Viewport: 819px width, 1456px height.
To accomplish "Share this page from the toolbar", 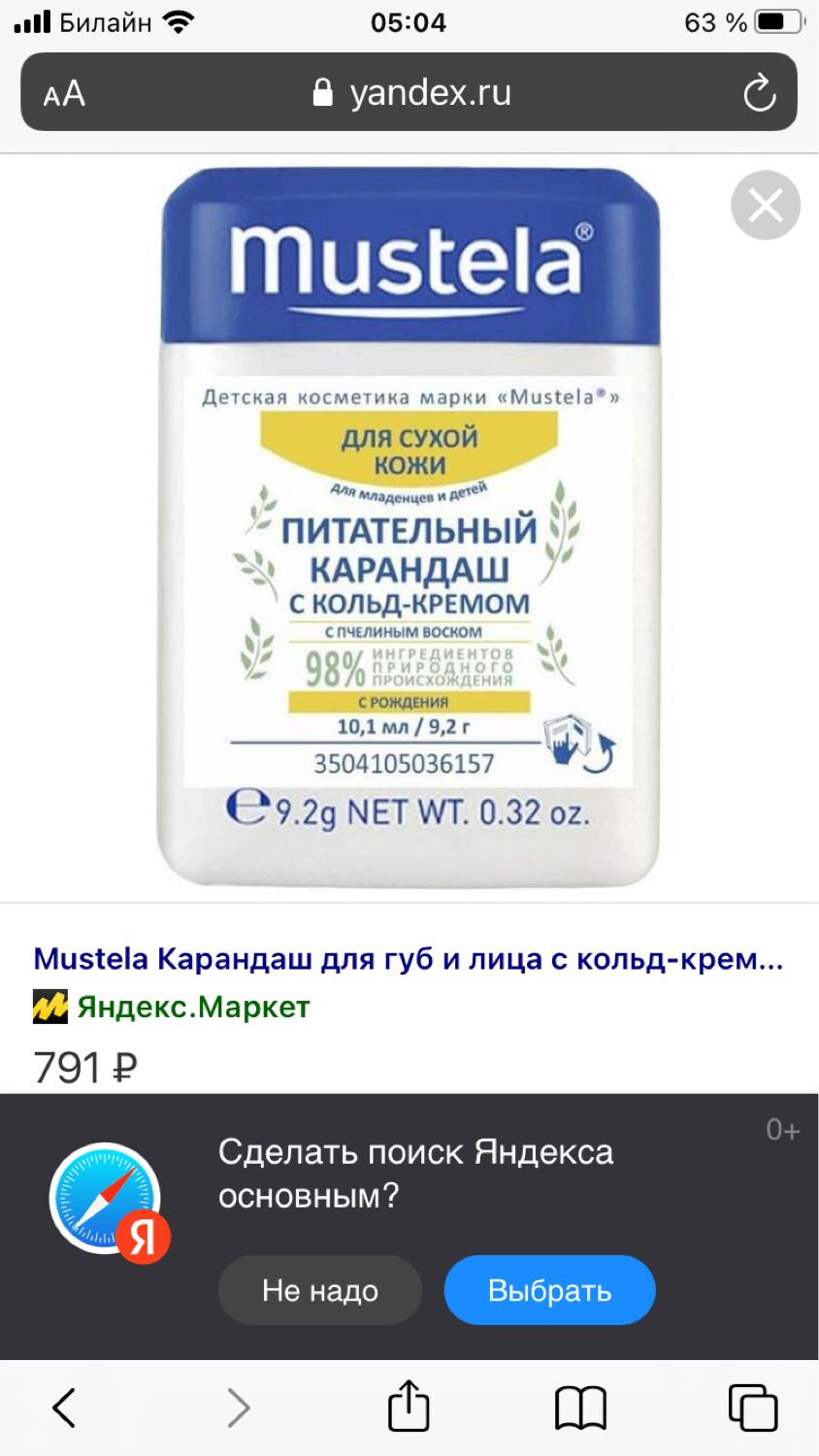I will (409, 1405).
